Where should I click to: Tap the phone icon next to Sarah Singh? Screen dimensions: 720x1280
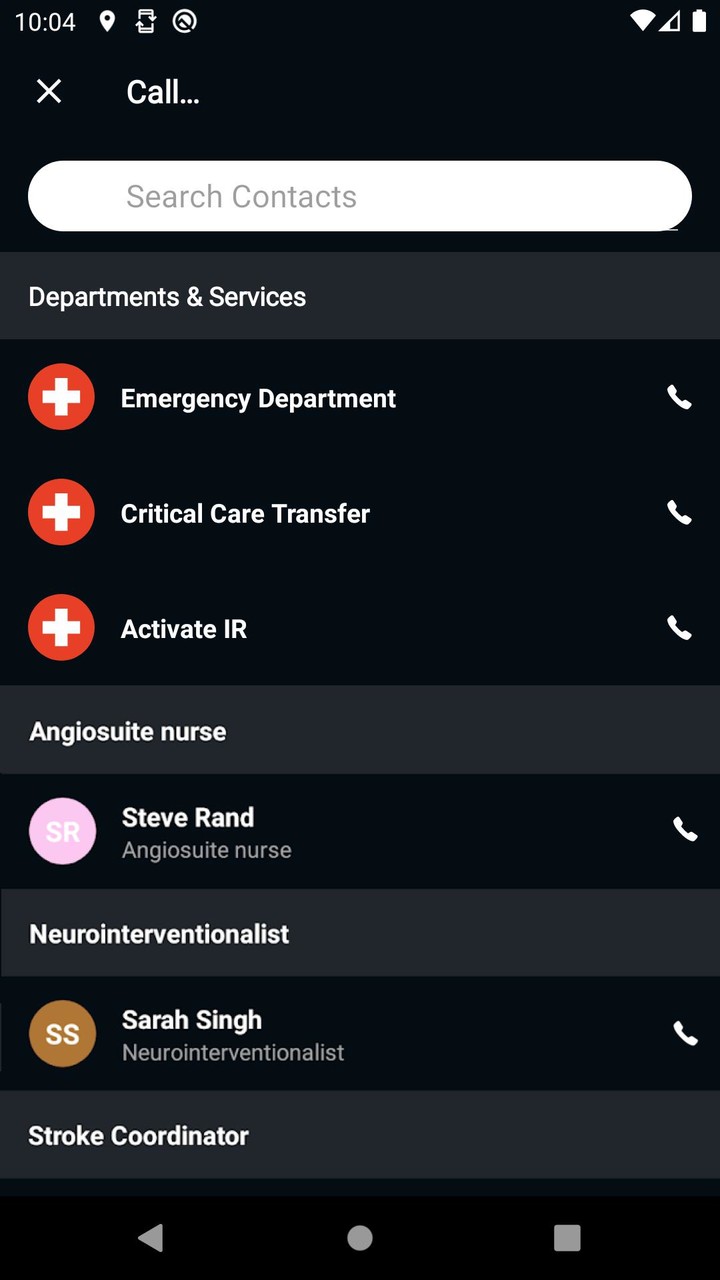click(684, 1033)
